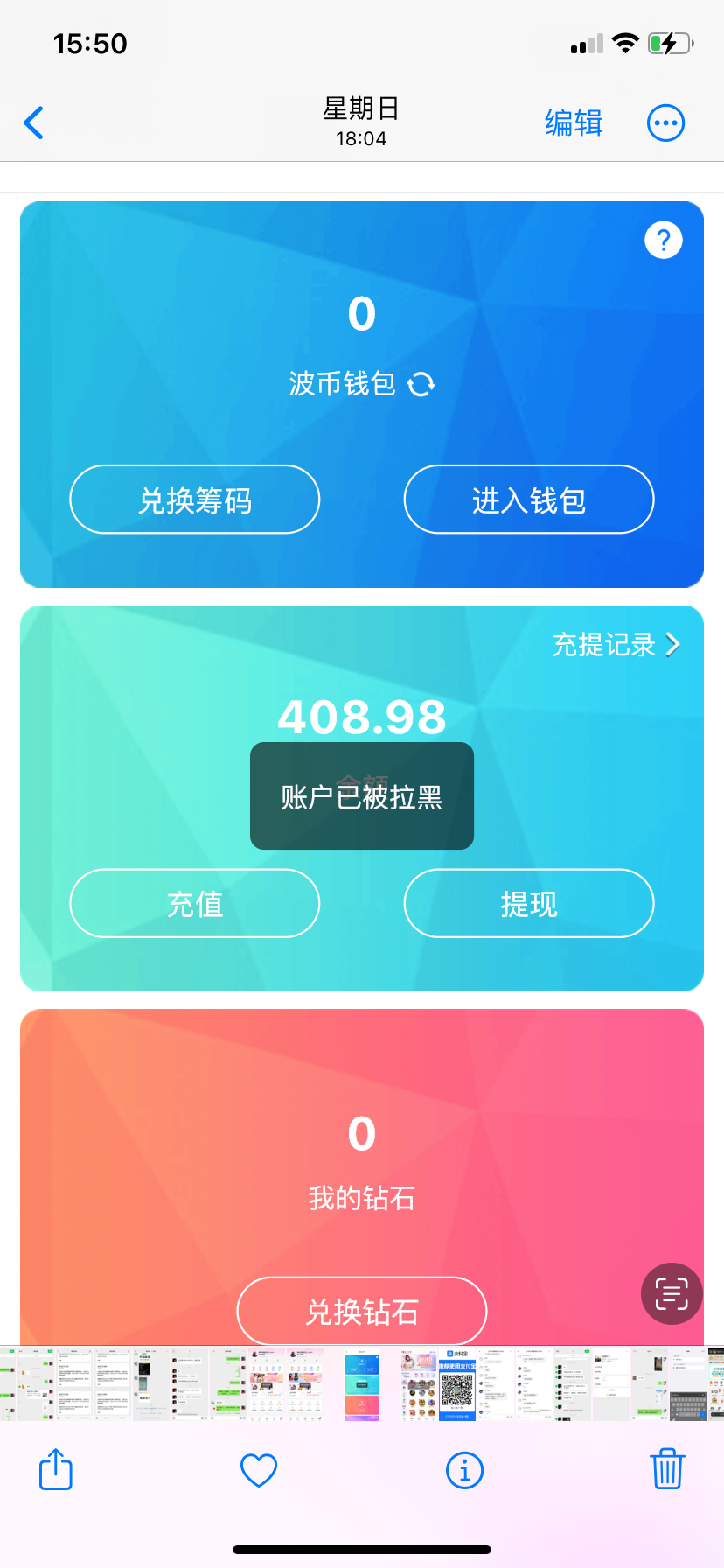The image size is (724, 1568).
Task: Tap the trash icon to delete photo
Action: coord(667,1470)
